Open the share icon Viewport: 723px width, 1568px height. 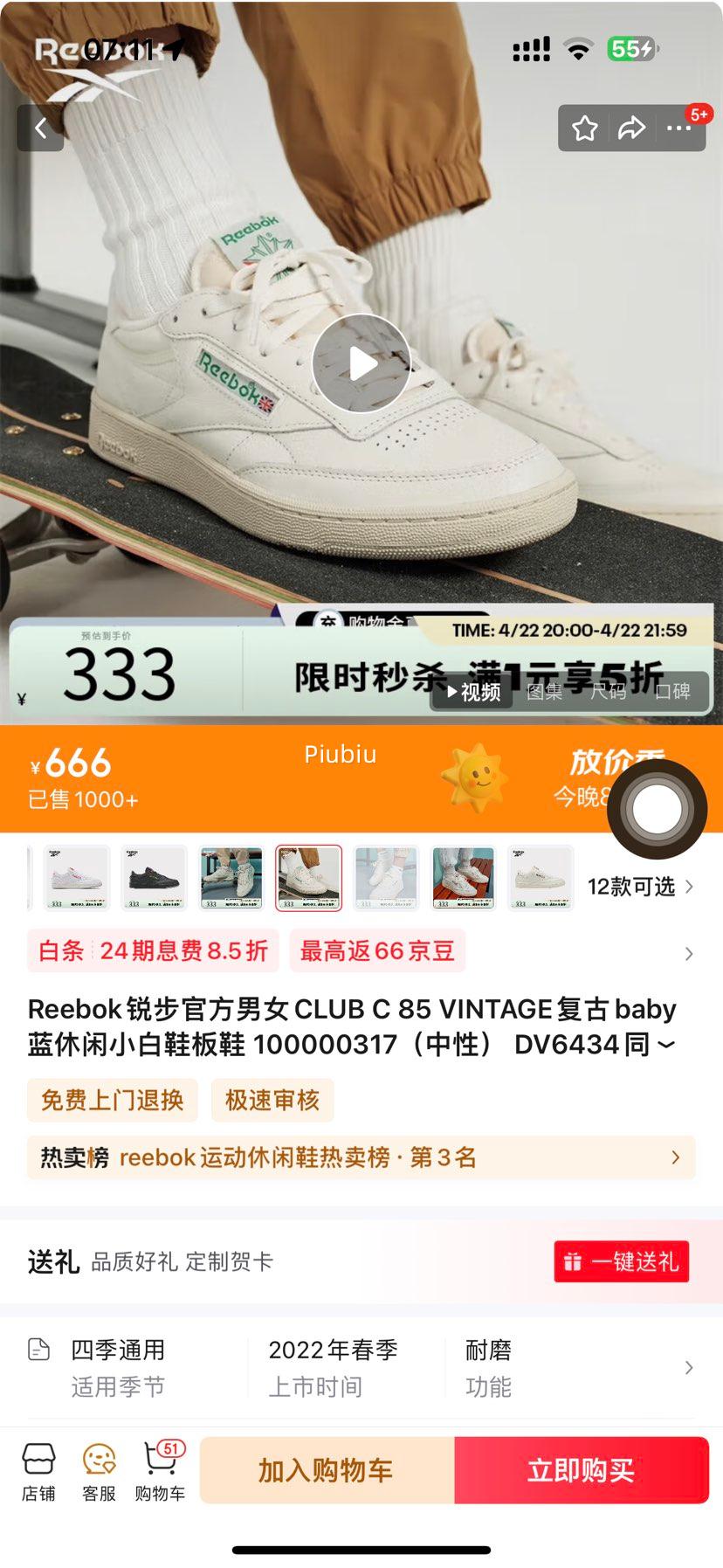(x=630, y=128)
